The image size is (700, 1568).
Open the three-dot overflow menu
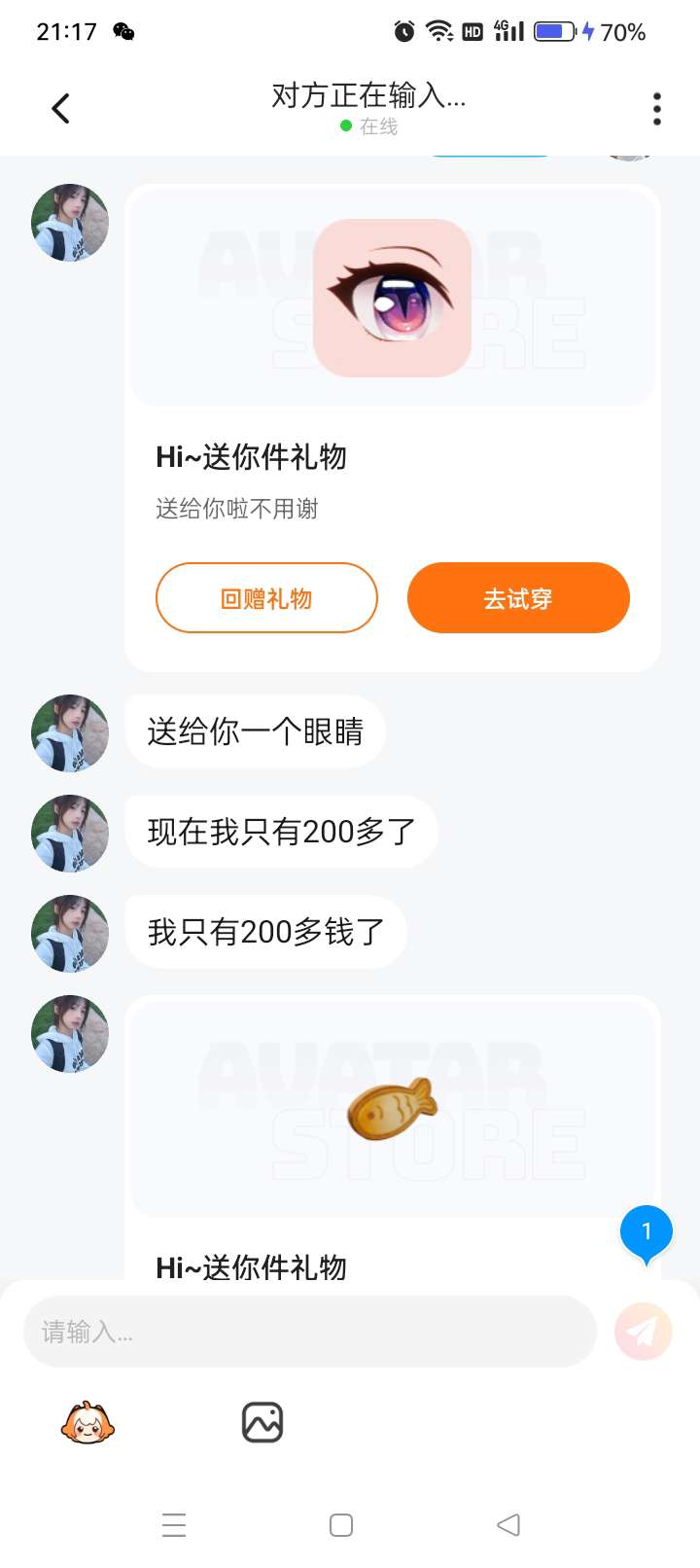(x=657, y=109)
